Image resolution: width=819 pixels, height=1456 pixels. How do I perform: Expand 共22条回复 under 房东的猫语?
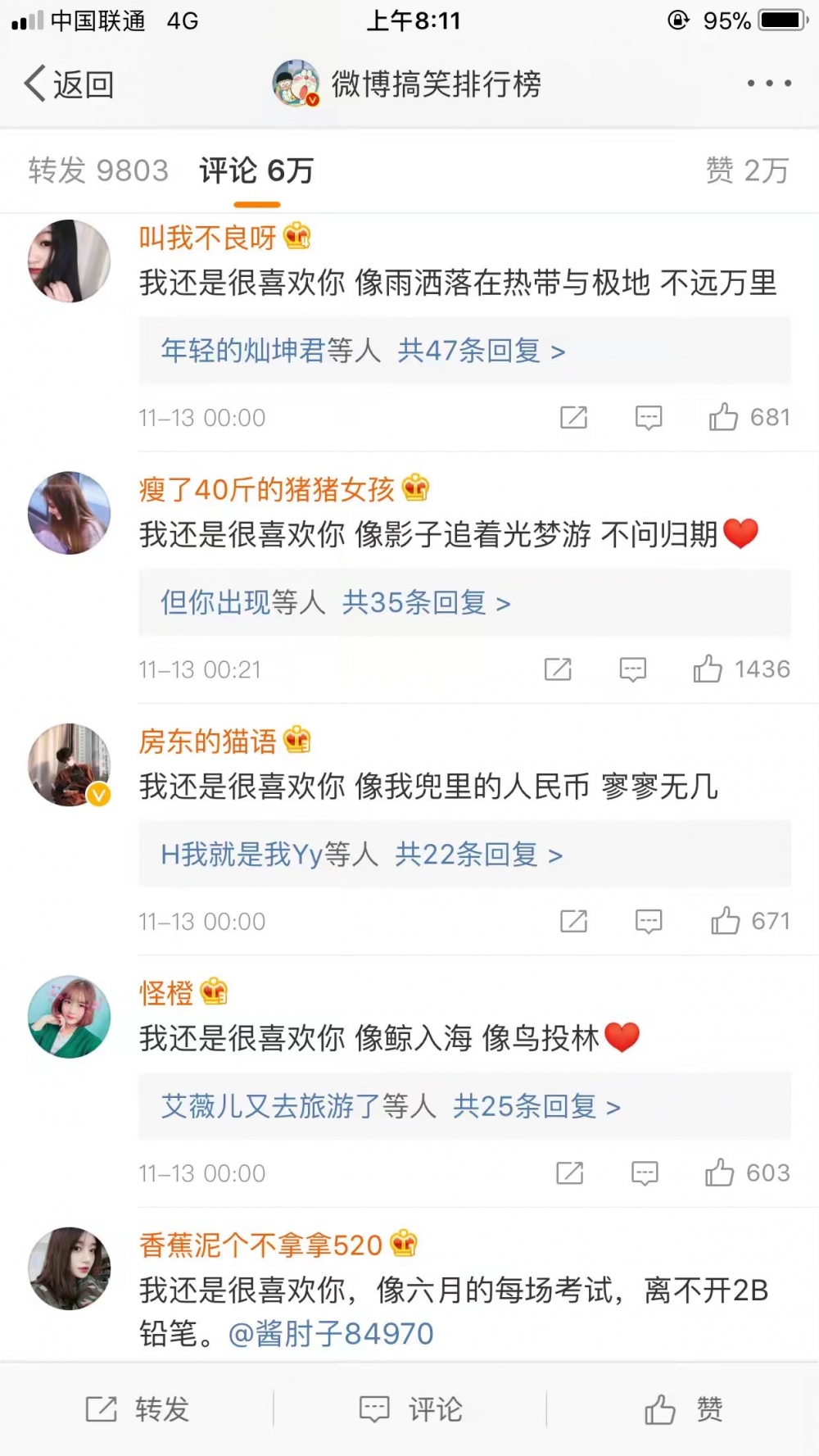coord(479,855)
